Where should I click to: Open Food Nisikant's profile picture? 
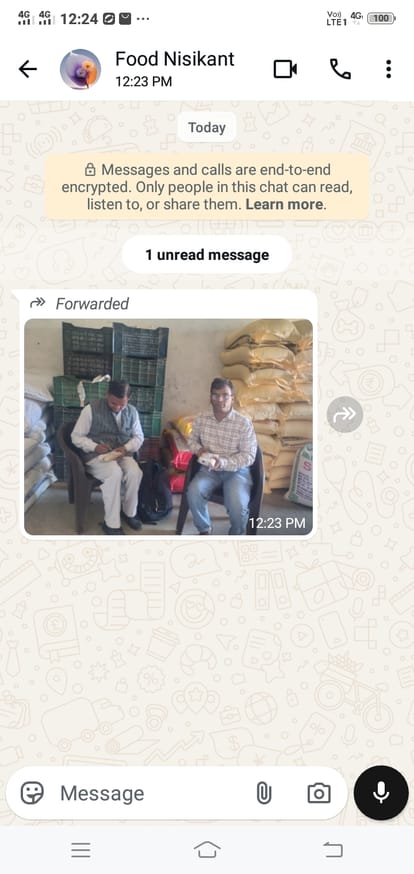80,69
